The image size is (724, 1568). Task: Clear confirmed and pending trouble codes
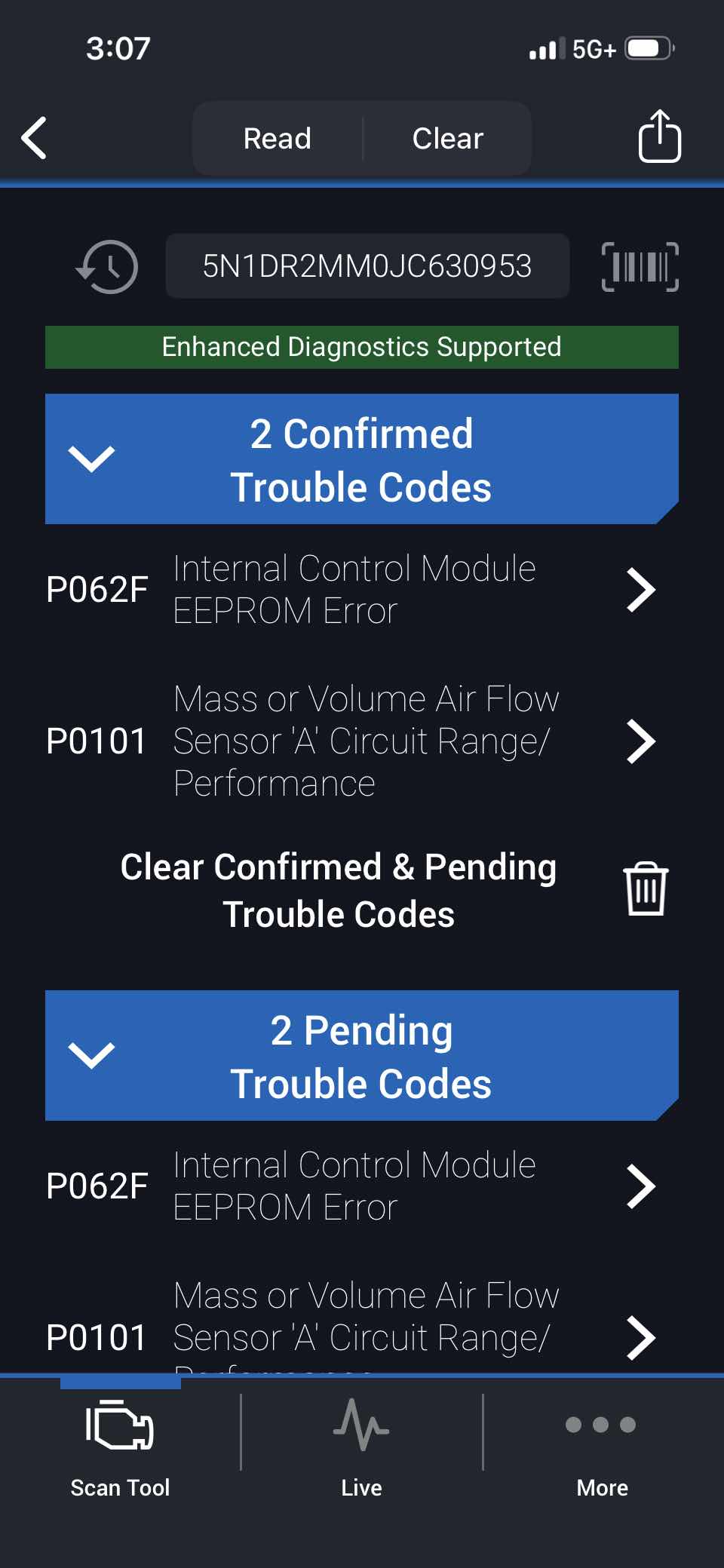[x=645, y=889]
